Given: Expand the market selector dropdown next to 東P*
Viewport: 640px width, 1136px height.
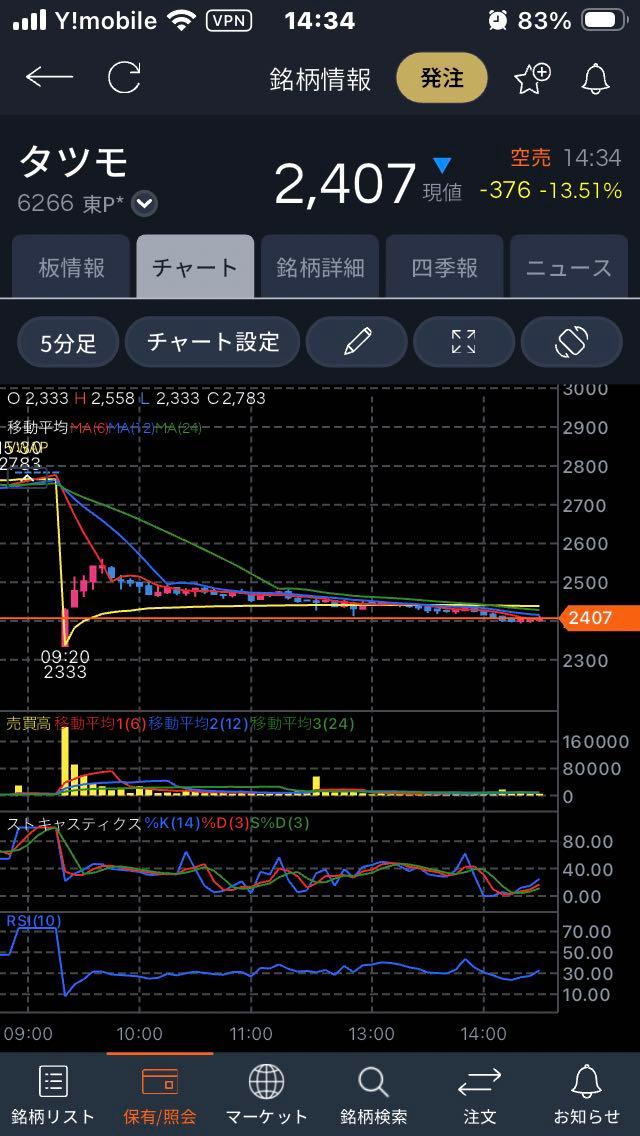Looking at the screenshot, I should pyautogui.click(x=145, y=204).
